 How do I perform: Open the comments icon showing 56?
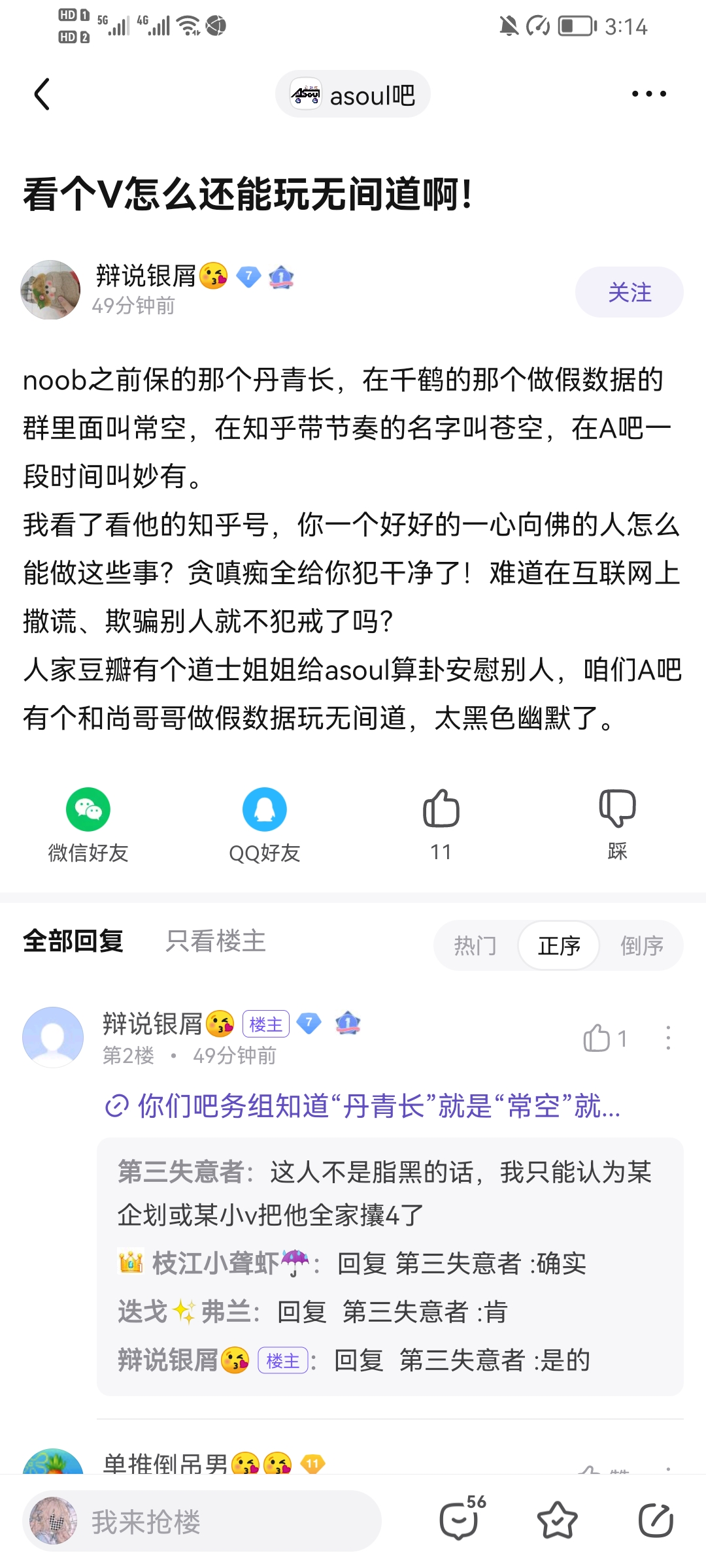pyautogui.click(x=460, y=1520)
